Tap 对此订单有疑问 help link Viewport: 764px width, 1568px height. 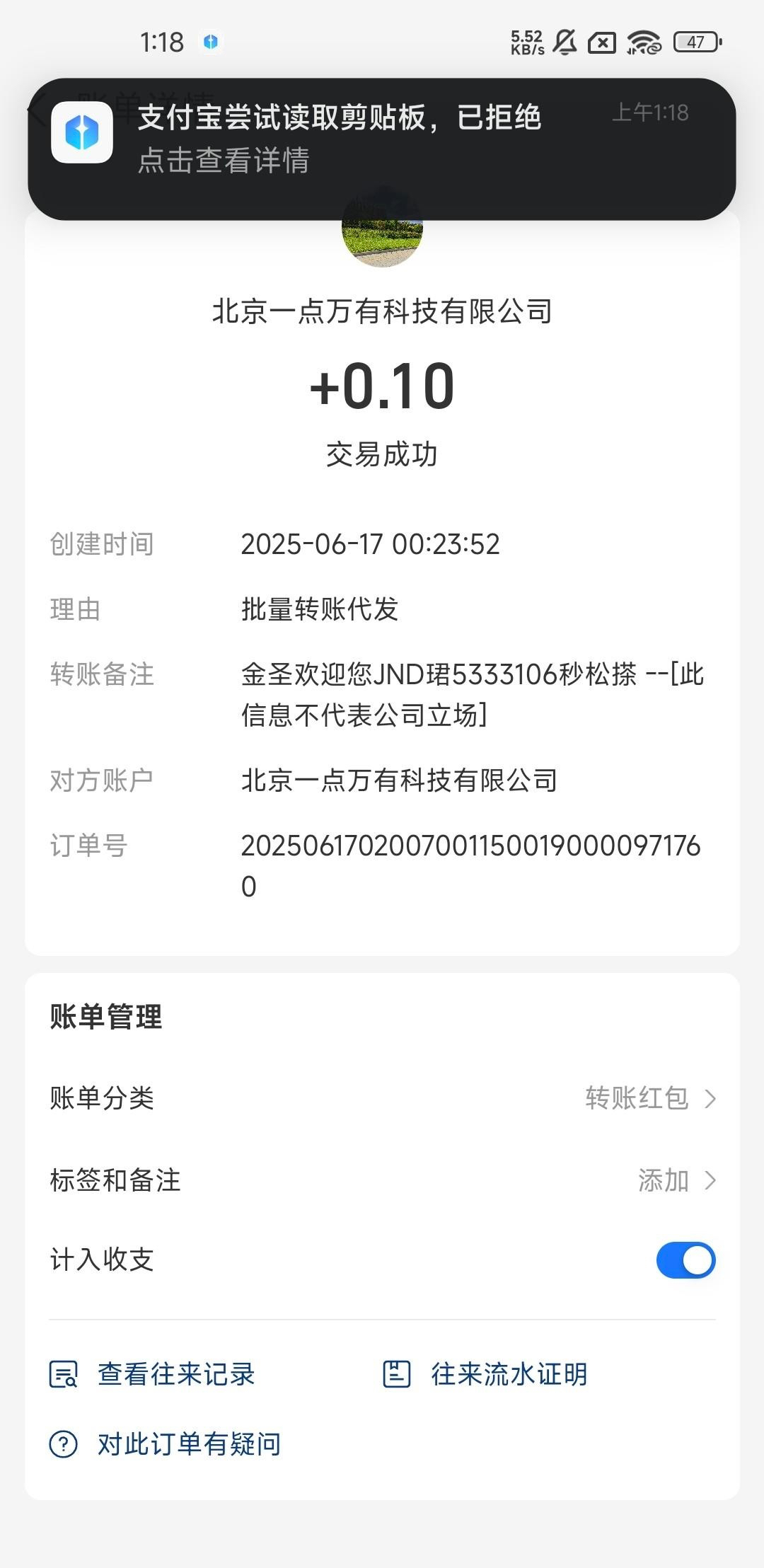click(x=188, y=1444)
